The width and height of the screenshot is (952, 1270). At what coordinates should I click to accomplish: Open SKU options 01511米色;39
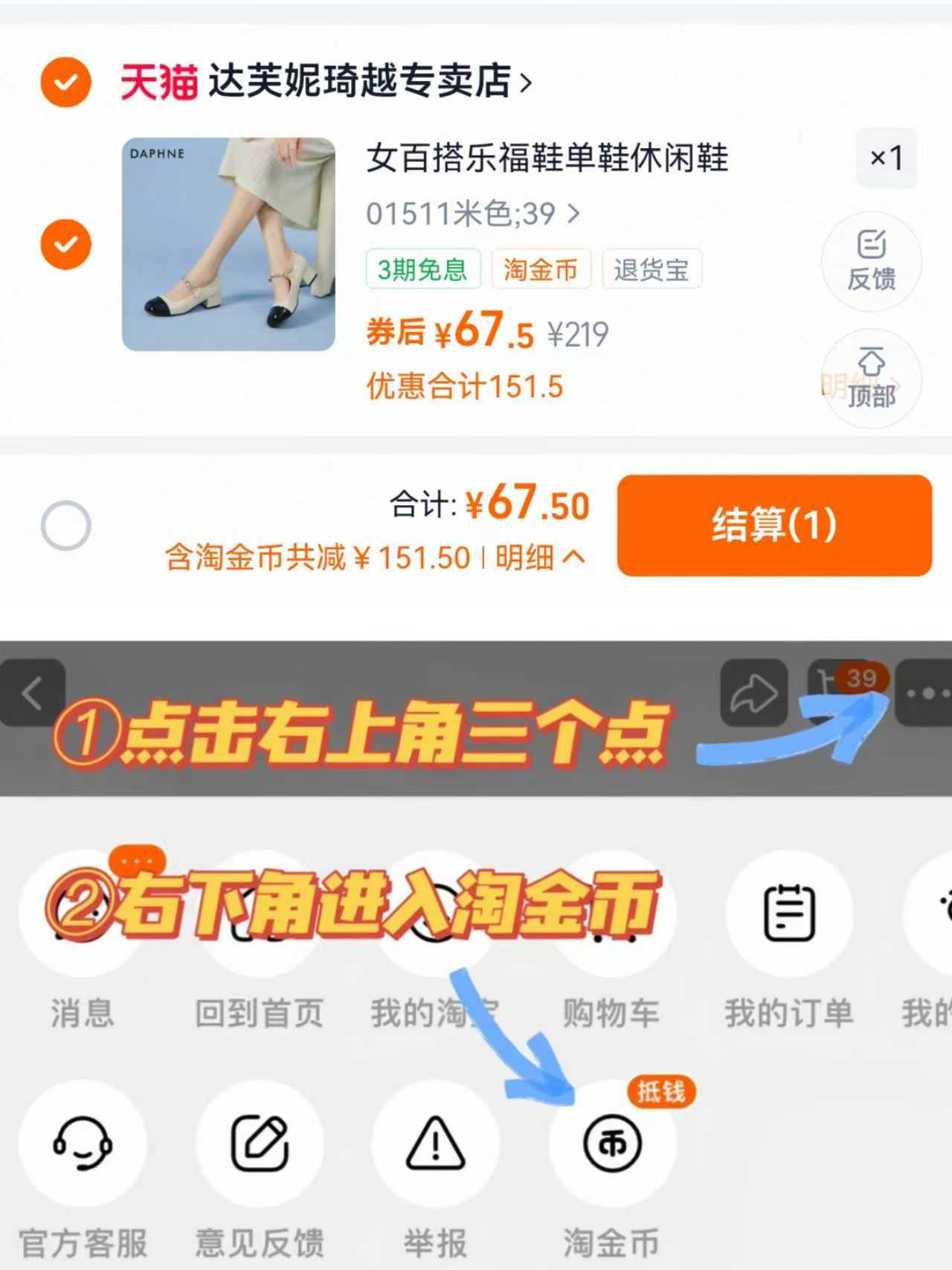pyautogui.click(x=469, y=214)
